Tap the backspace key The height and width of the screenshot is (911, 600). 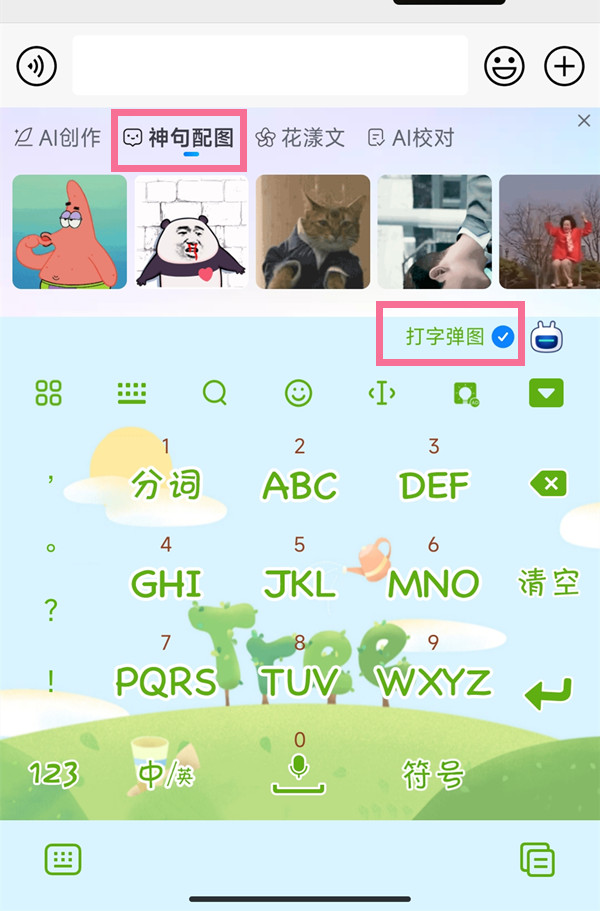(548, 485)
